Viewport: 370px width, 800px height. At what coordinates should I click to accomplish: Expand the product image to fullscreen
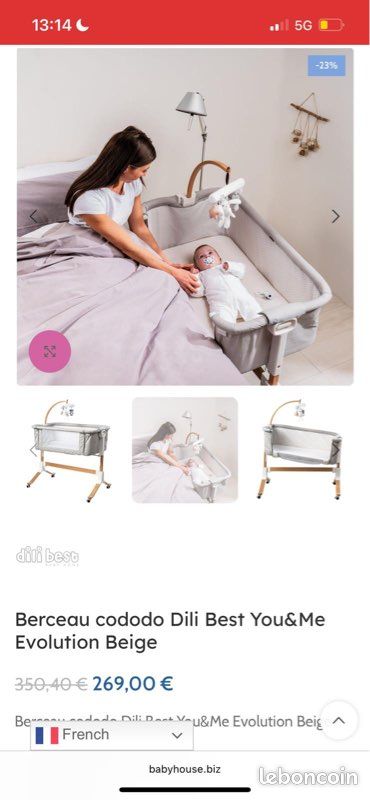tap(50, 351)
